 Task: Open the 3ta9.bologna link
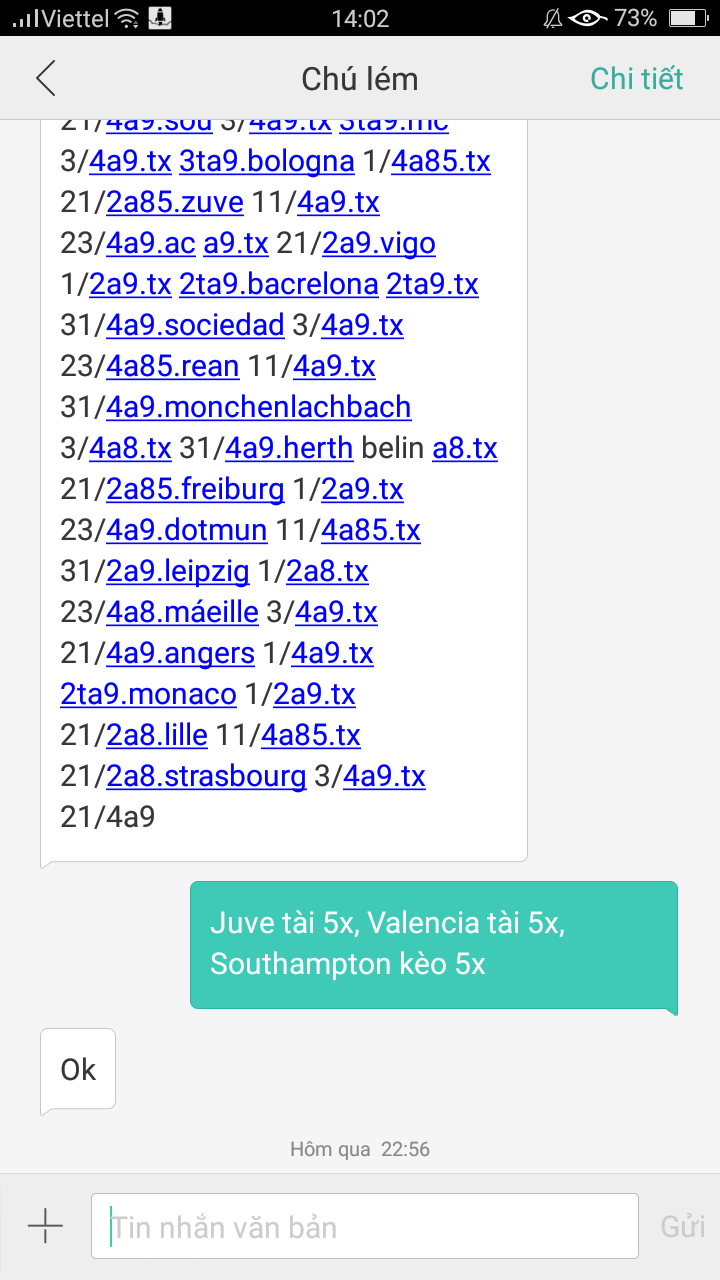[x=266, y=161]
